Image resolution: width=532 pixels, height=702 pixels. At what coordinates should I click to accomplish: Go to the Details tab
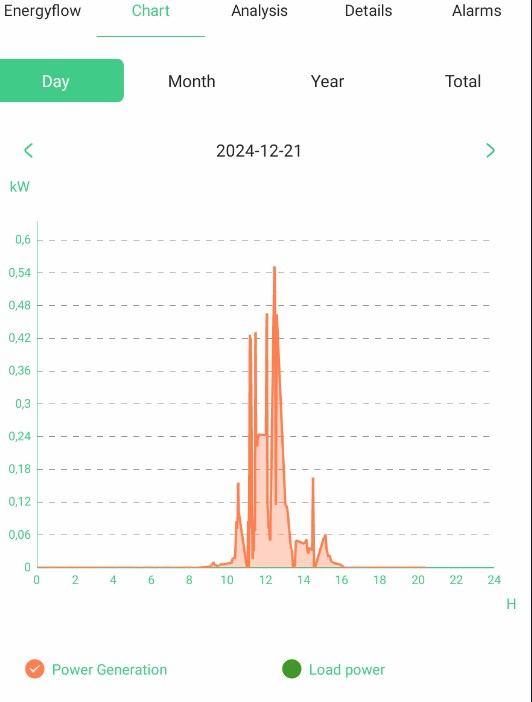(x=368, y=11)
